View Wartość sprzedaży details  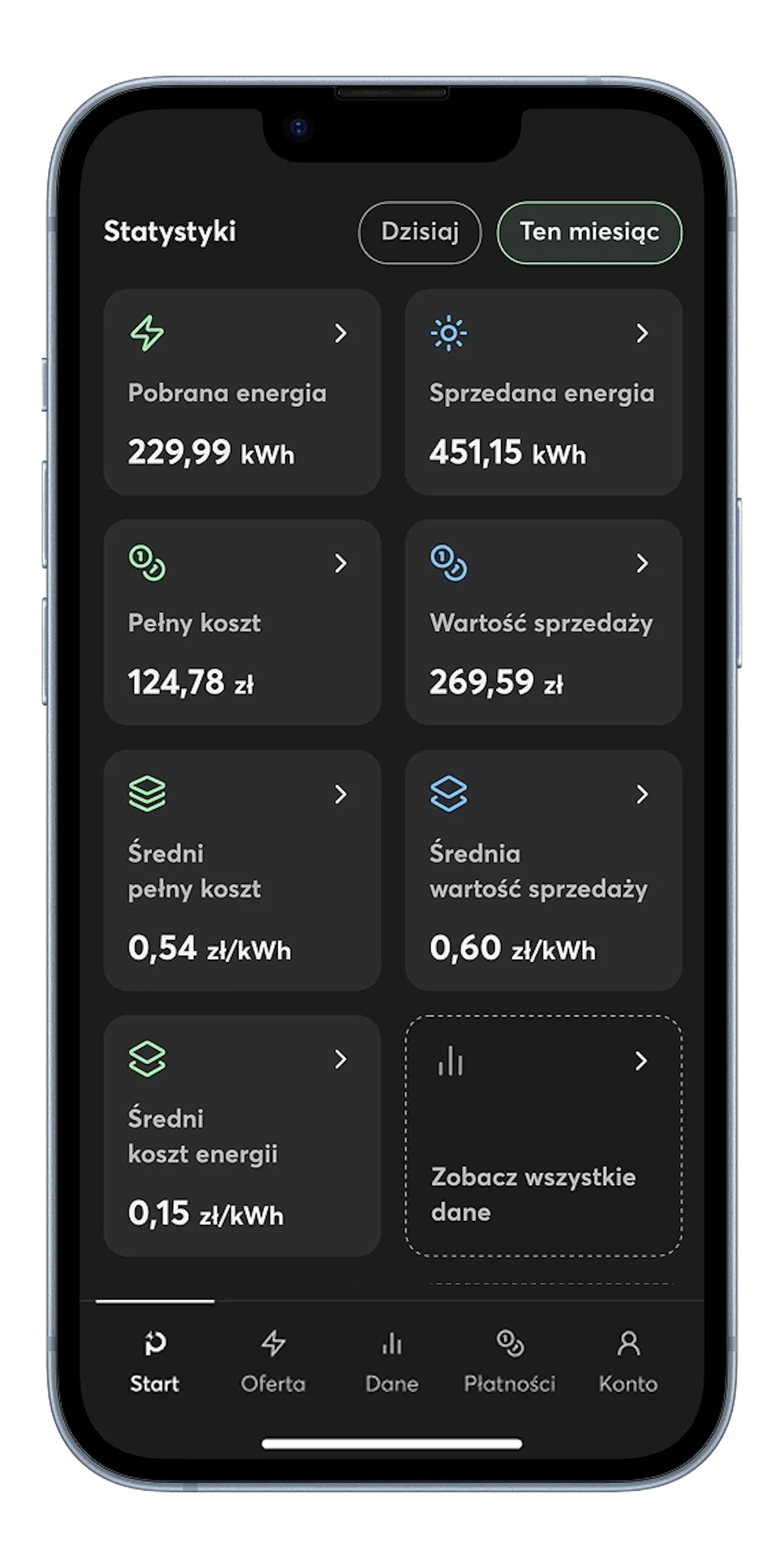(544, 622)
